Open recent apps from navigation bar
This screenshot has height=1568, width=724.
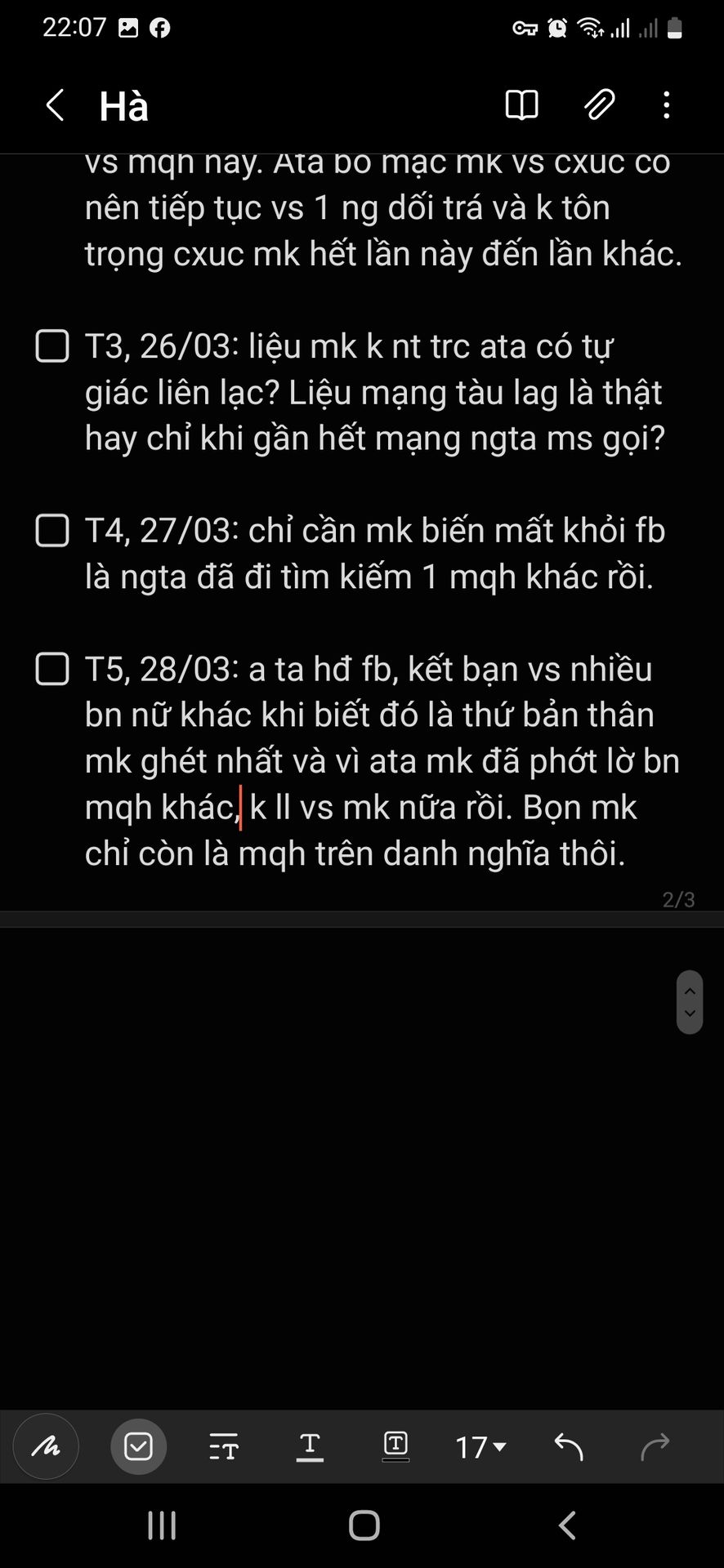click(x=162, y=1525)
